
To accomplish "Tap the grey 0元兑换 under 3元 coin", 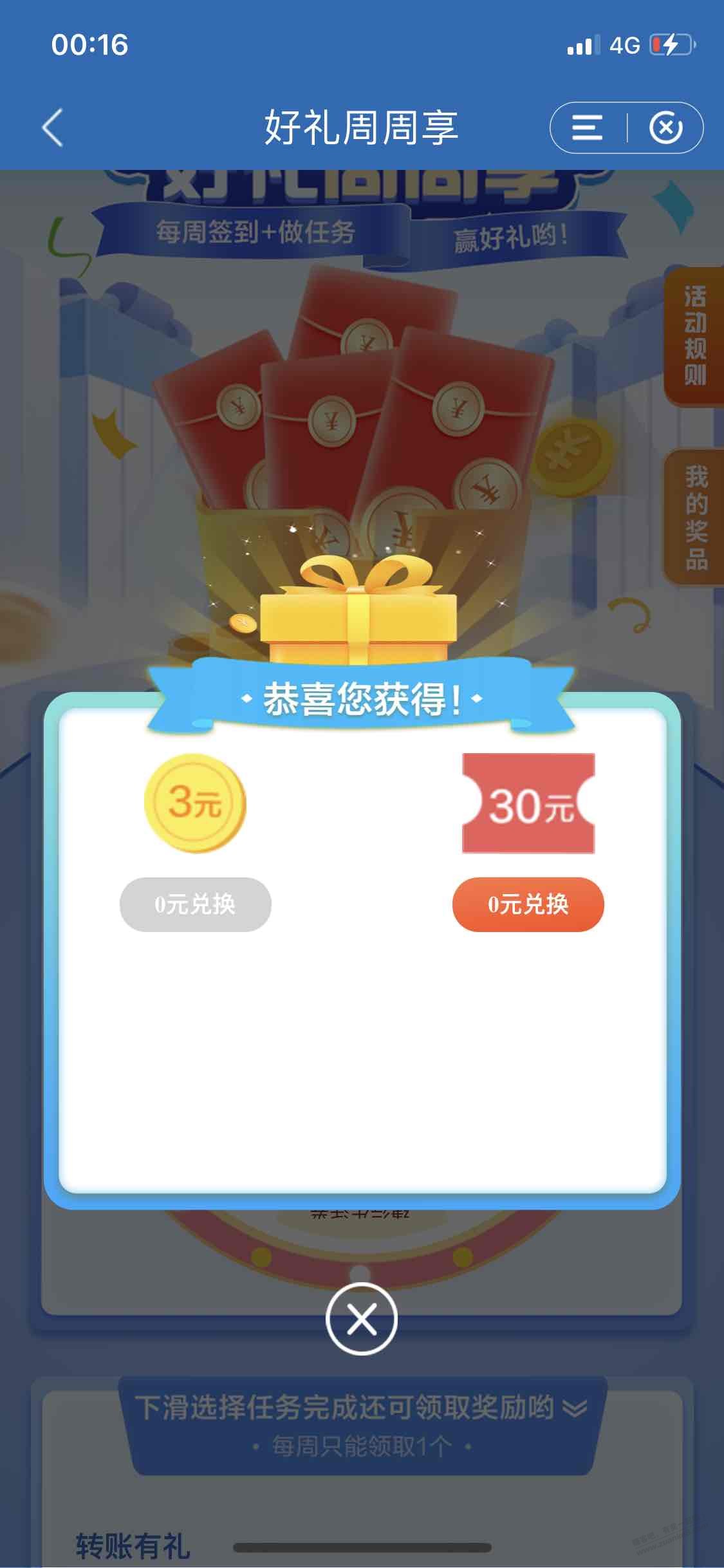I will (195, 904).
